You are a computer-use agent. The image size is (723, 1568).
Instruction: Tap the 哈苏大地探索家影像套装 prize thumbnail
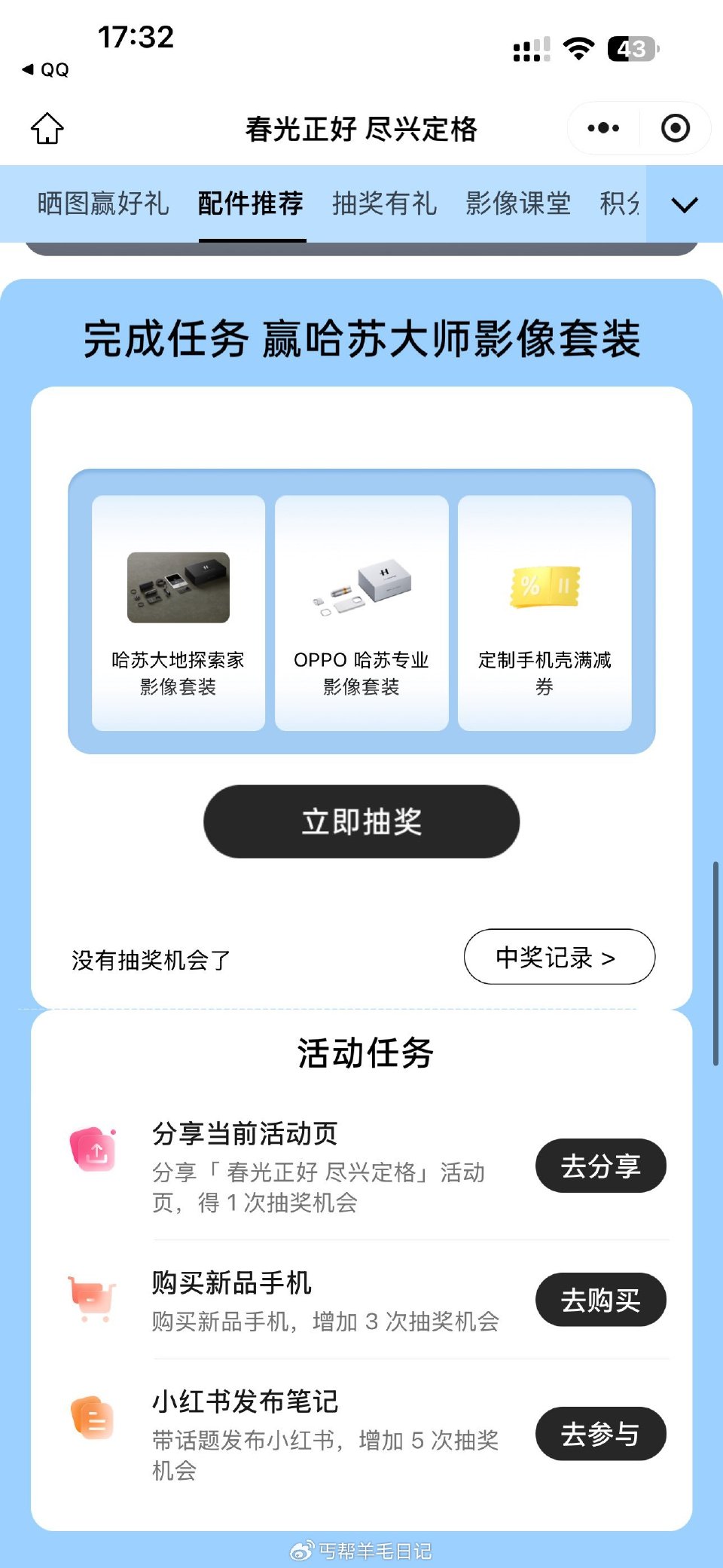pos(179,591)
